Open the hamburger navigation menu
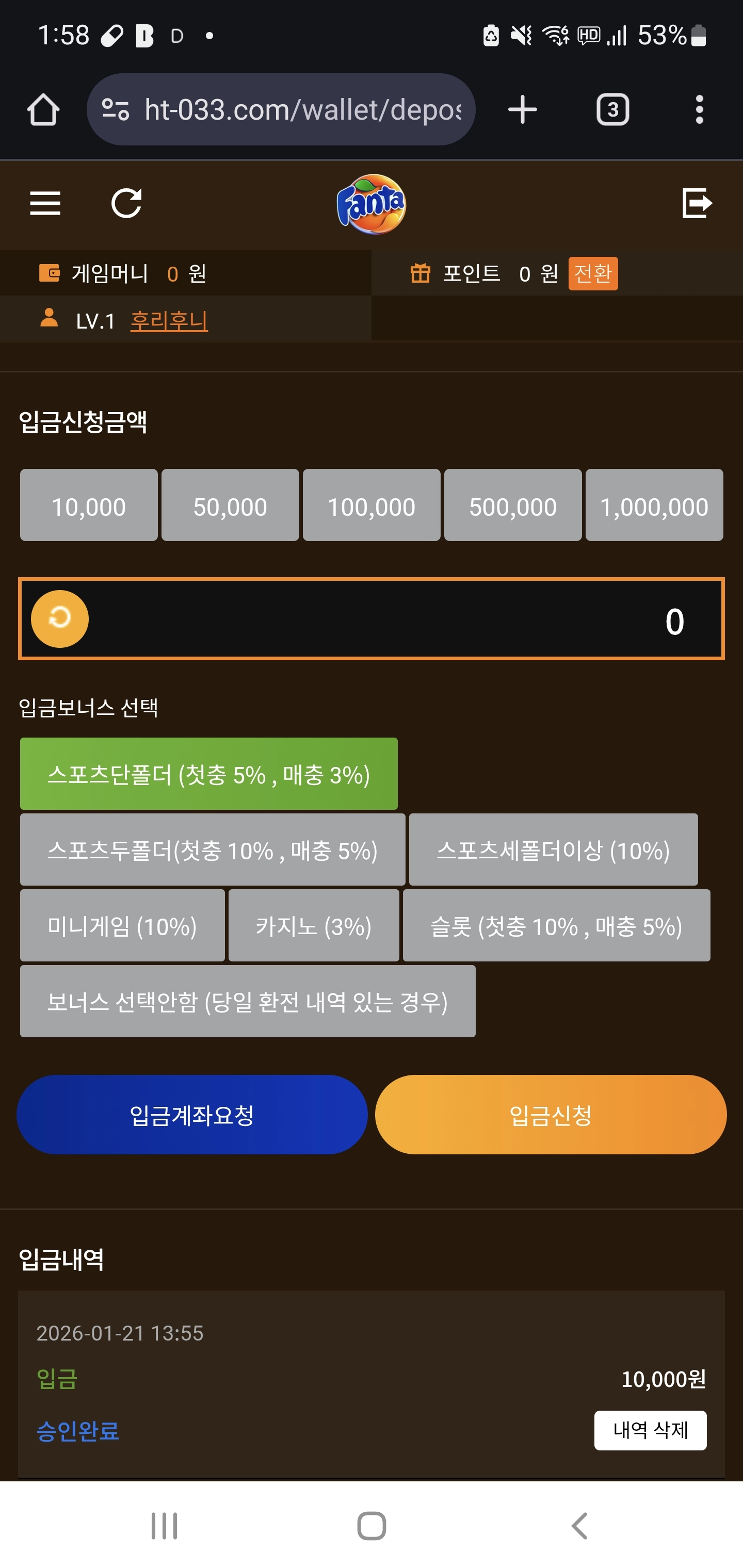The width and height of the screenshot is (743, 1568). coord(46,204)
